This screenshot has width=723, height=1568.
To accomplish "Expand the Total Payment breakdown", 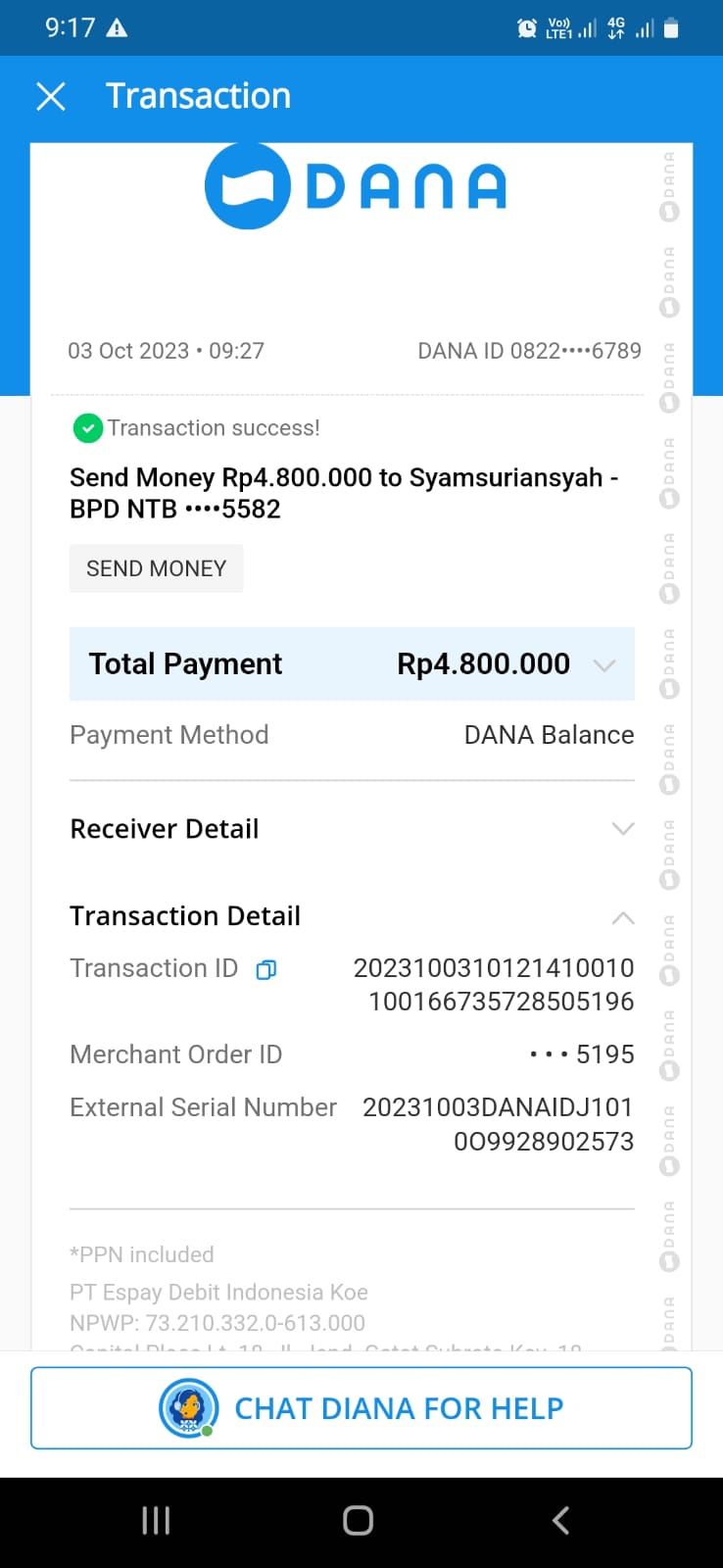I will point(604,665).
